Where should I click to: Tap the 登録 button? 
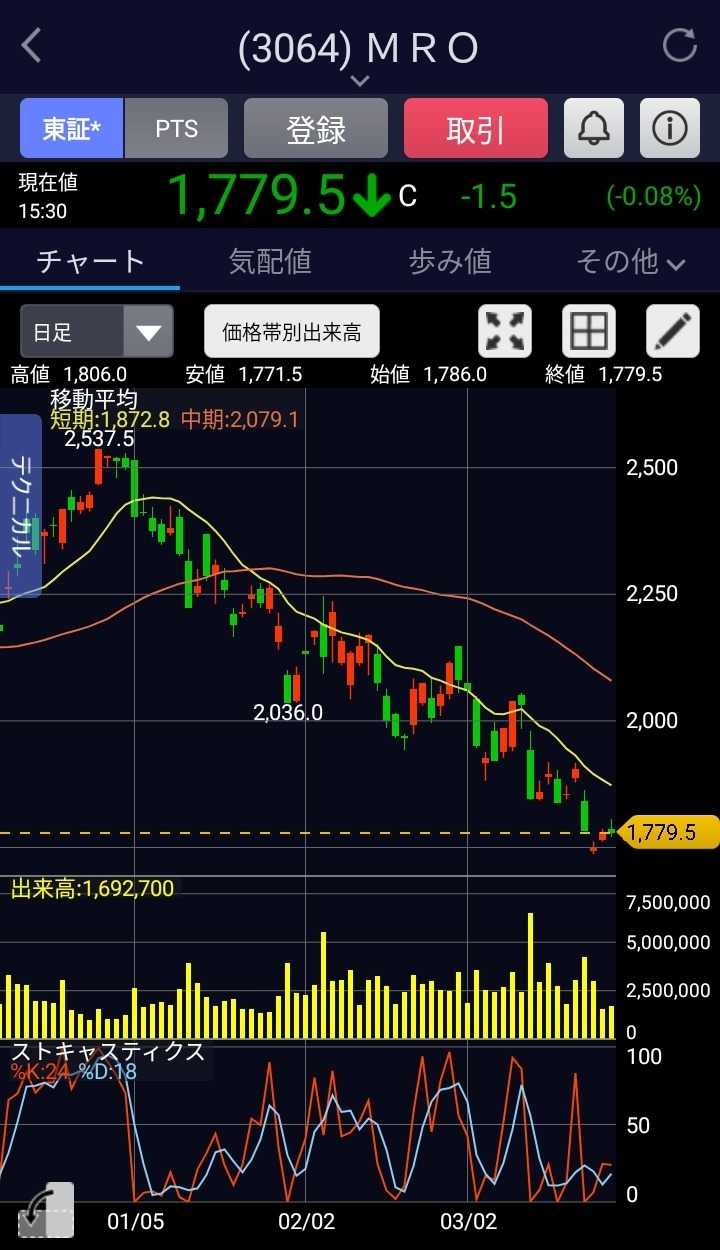(316, 128)
